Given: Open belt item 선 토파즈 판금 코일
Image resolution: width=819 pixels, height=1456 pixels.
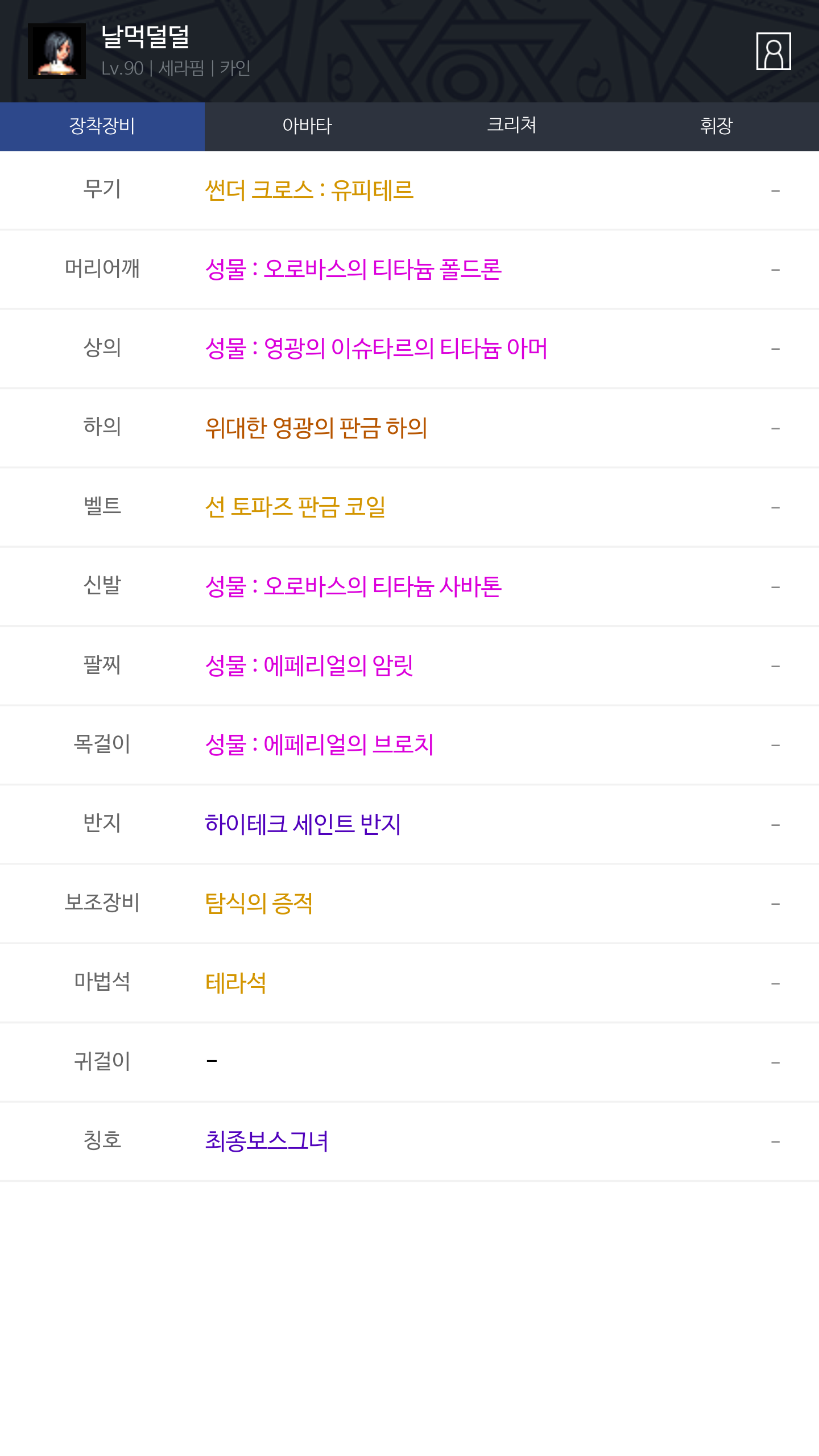Looking at the screenshot, I should tap(409, 507).
